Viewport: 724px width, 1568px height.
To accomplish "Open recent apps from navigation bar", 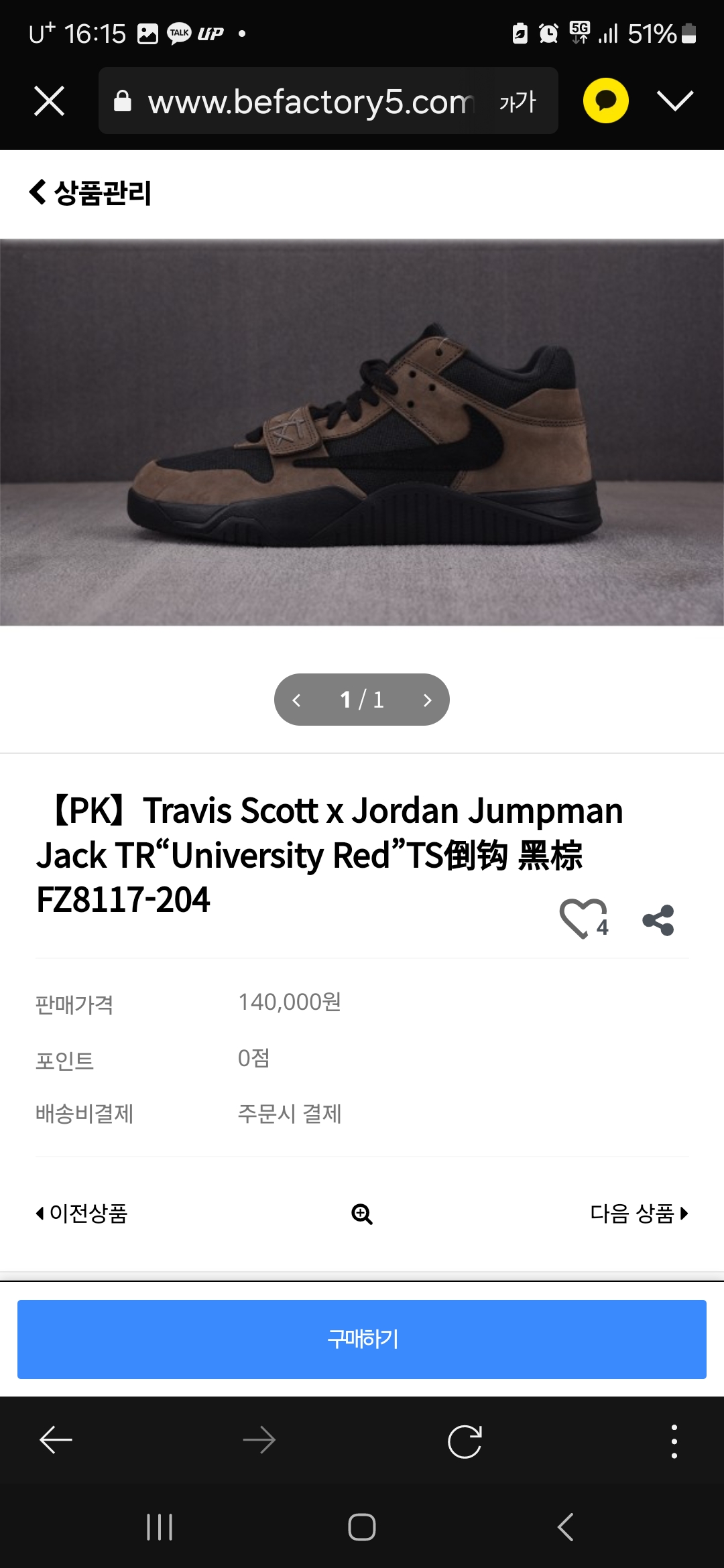I will [160, 1527].
